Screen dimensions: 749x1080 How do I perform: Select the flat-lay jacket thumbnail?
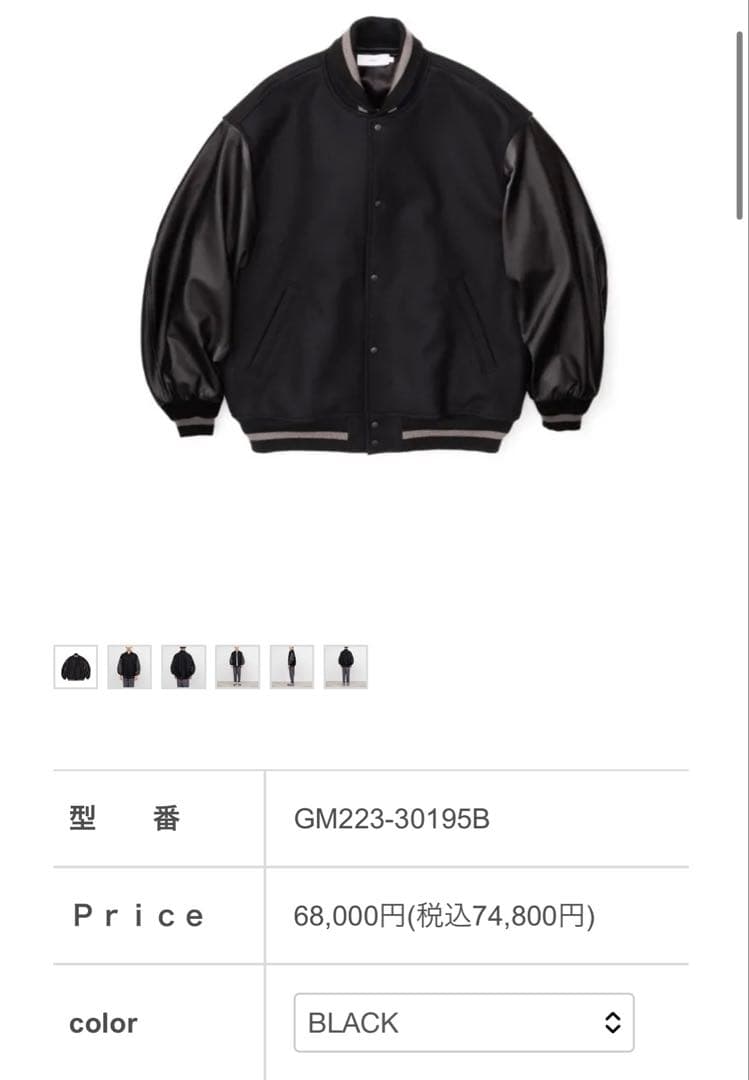[76, 666]
